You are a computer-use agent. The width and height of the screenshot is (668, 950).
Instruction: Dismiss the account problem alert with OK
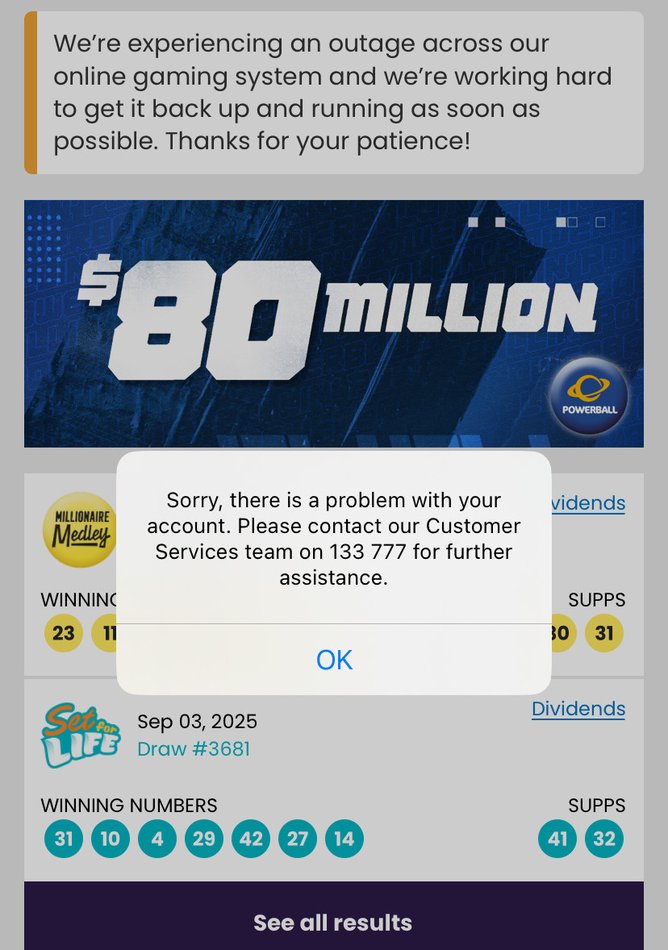[334, 660]
